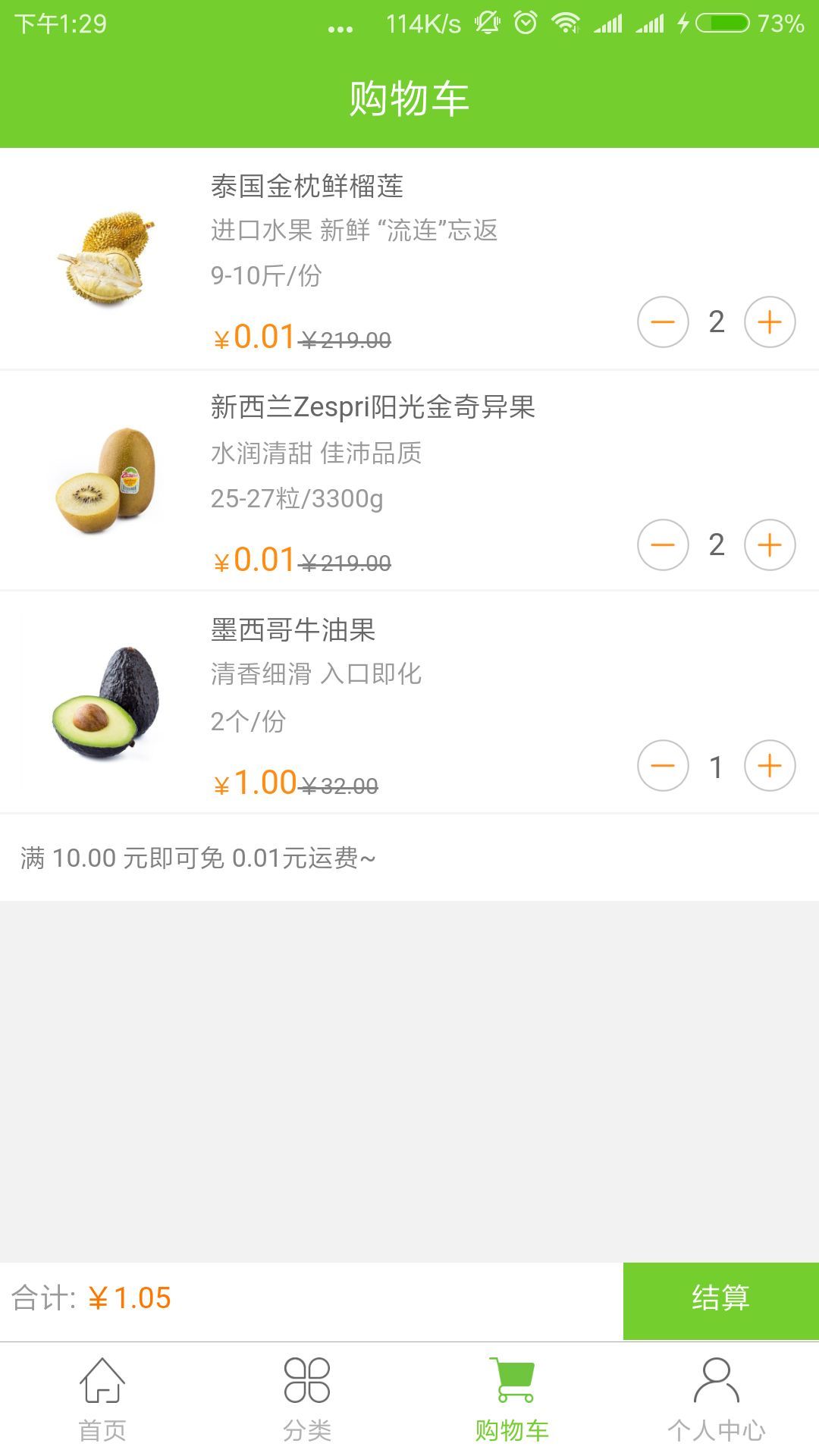Go to the 首页 tab
Screen dimensions: 819x1456
[x=102, y=1400]
